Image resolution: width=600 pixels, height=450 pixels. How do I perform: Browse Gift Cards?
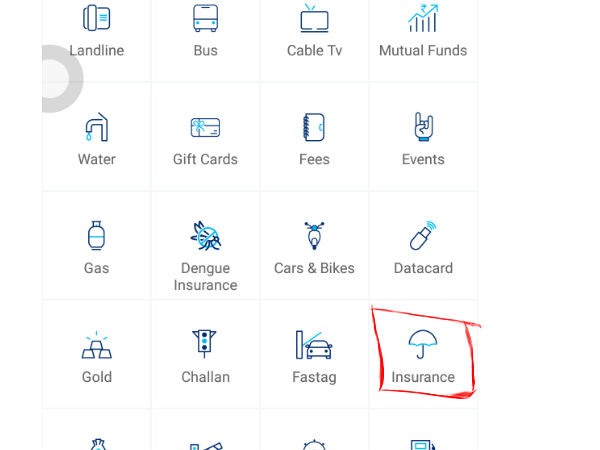pos(205,140)
